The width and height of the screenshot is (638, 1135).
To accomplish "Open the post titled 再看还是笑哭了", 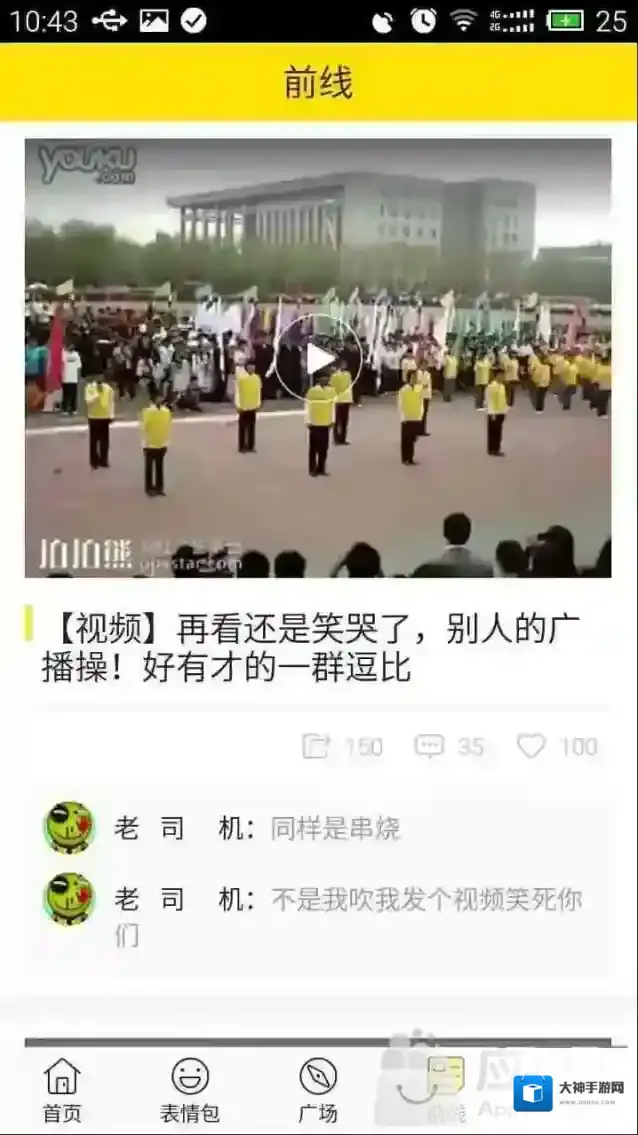I will tap(310, 647).
